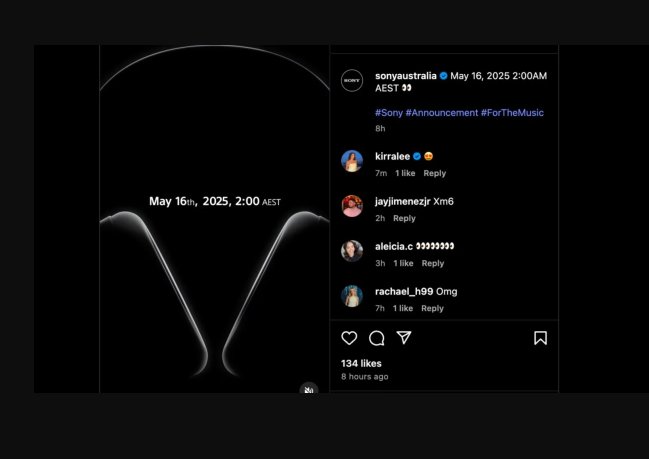This screenshot has width=649, height=459.
Task: Open rachael_h99's profile avatar
Action: click(x=352, y=296)
